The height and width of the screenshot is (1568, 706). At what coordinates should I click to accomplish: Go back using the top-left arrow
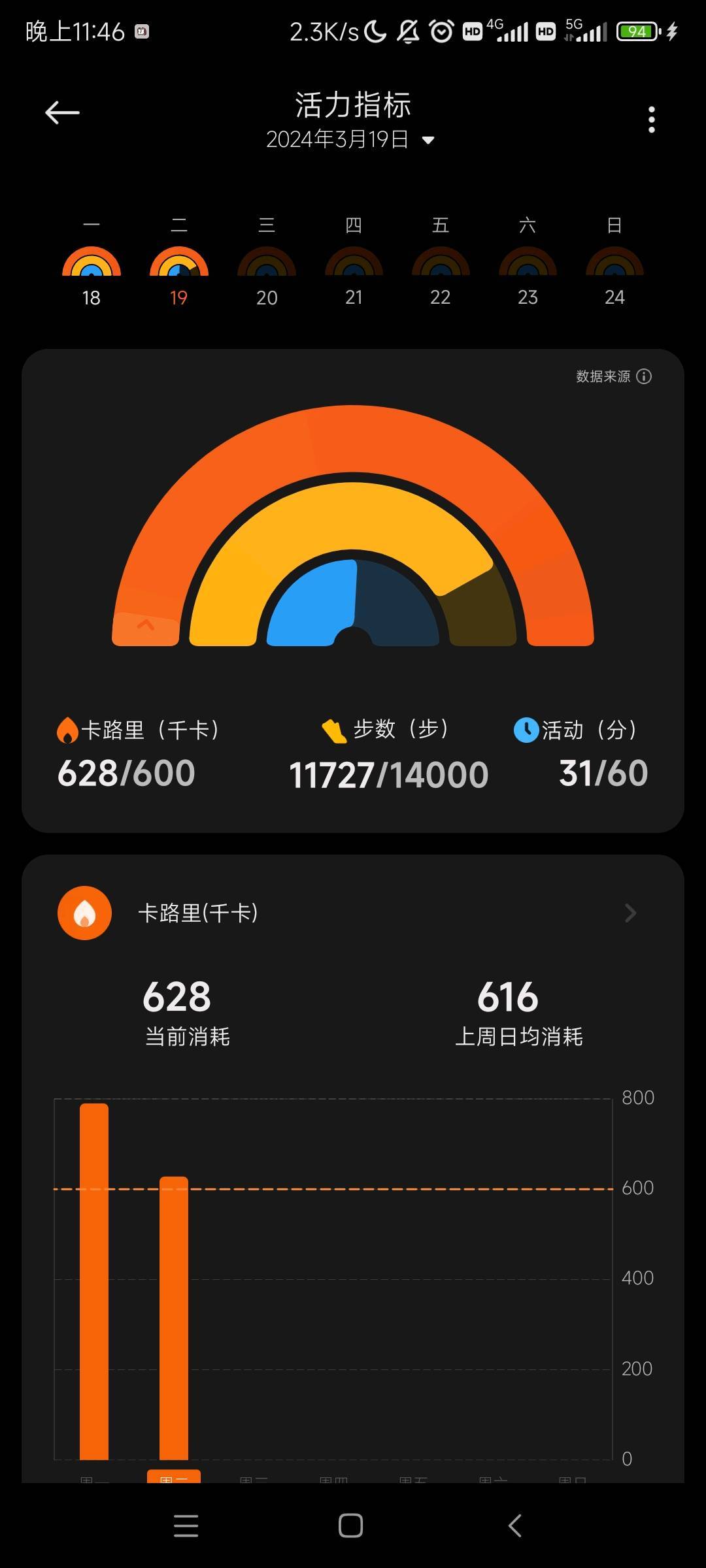pyautogui.click(x=62, y=112)
